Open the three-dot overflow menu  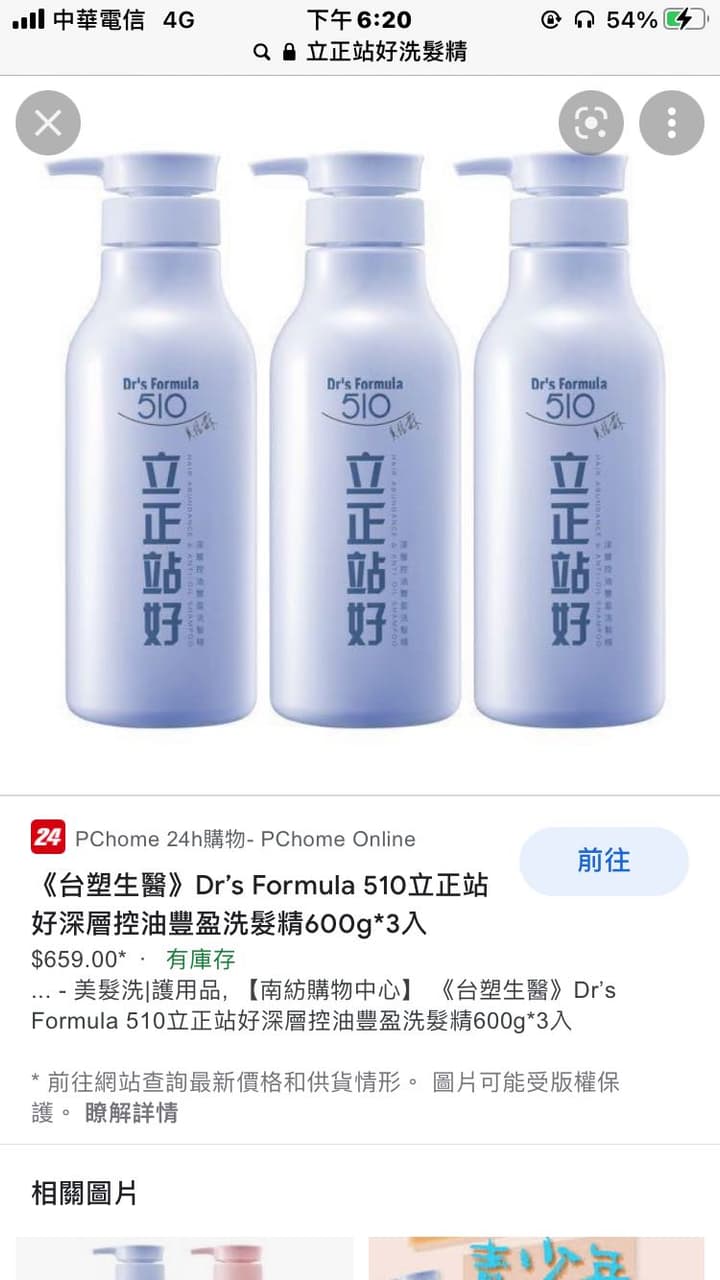[671, 123]
